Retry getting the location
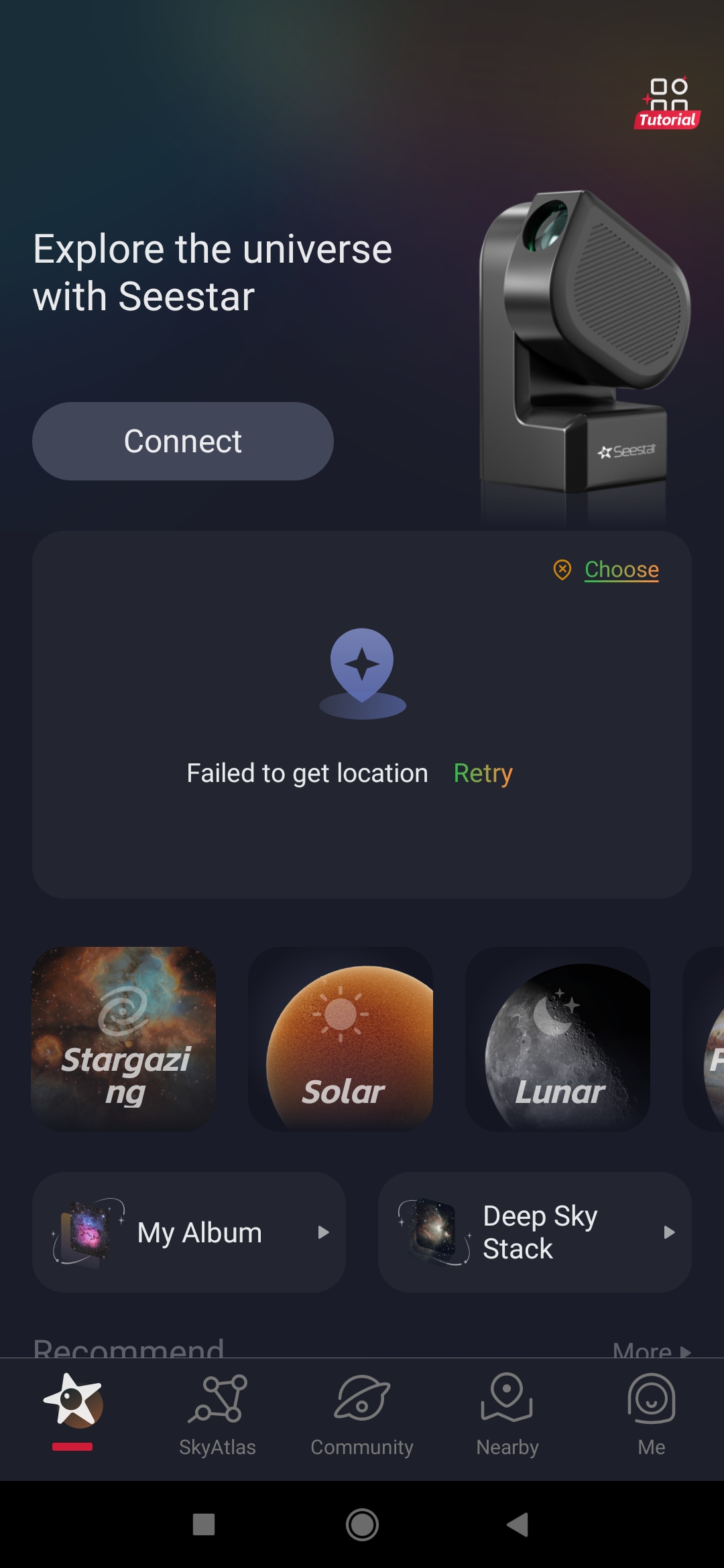The height and width of the screenshot is (1568, 724). coord(483,773)
